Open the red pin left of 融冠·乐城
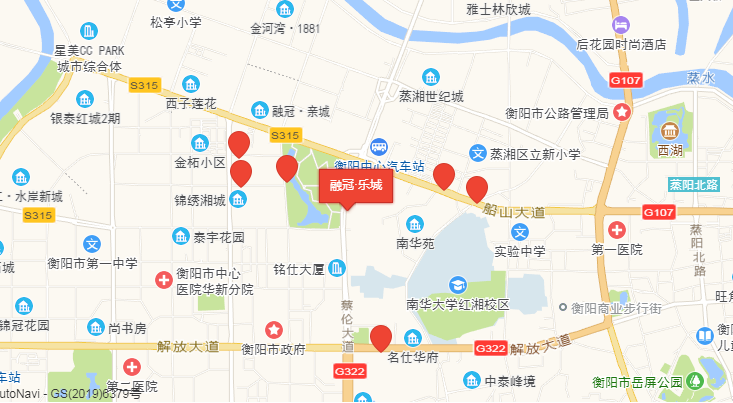 click(287, 167)
